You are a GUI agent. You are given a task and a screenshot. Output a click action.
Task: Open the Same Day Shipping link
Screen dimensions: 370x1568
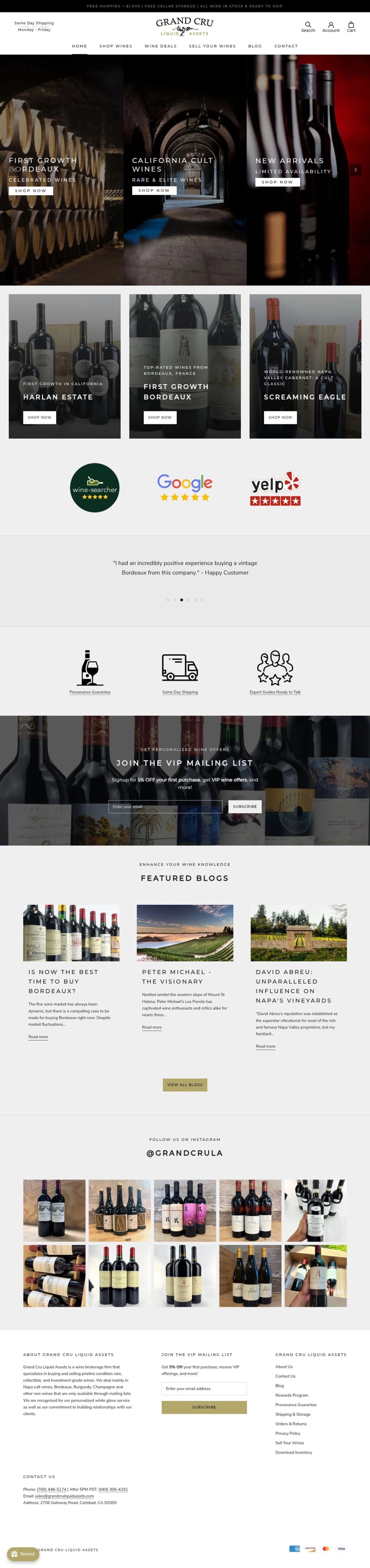coord(180,692)
